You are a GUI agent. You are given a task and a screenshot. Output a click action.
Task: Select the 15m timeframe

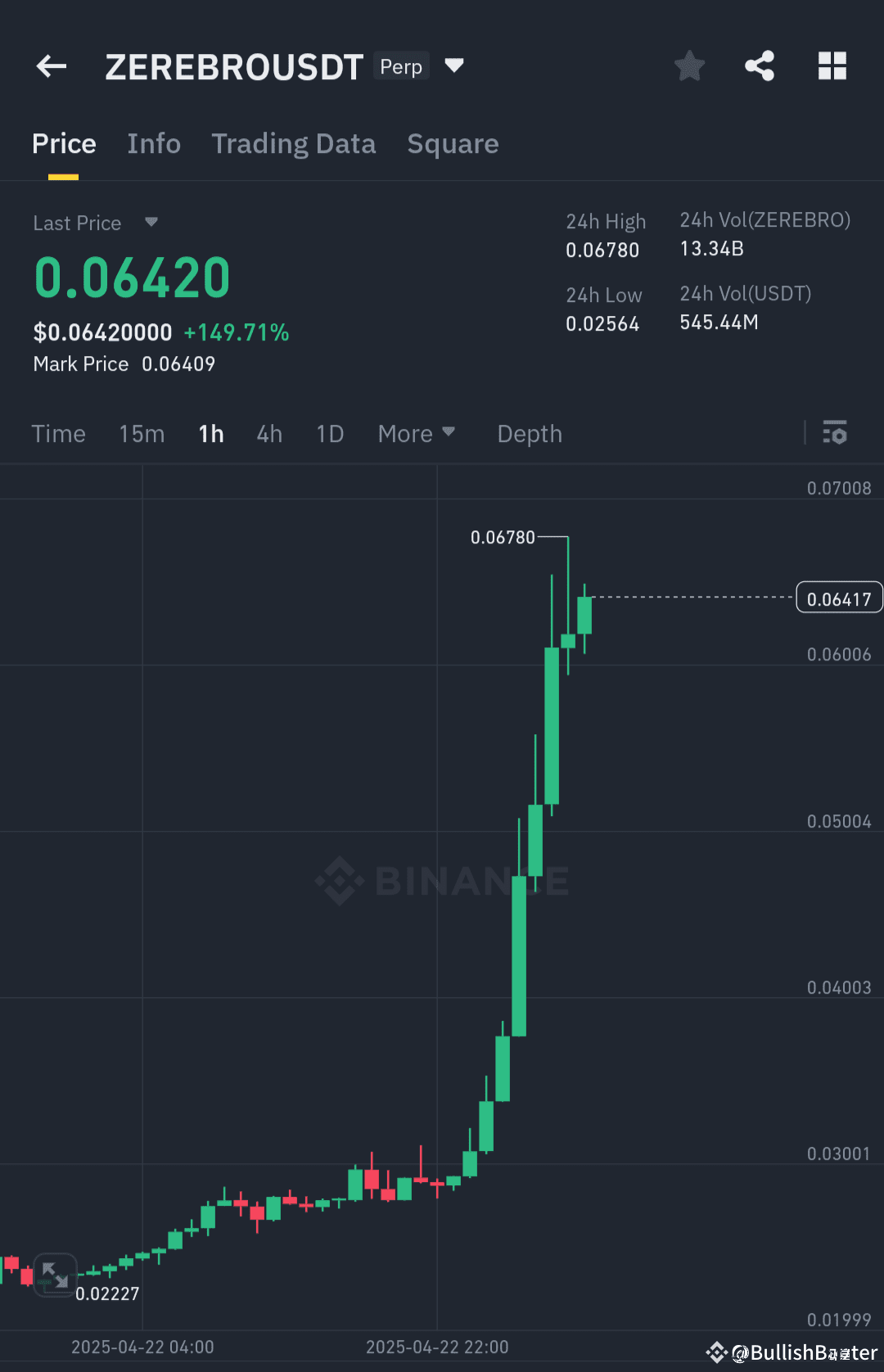(141, 433)
